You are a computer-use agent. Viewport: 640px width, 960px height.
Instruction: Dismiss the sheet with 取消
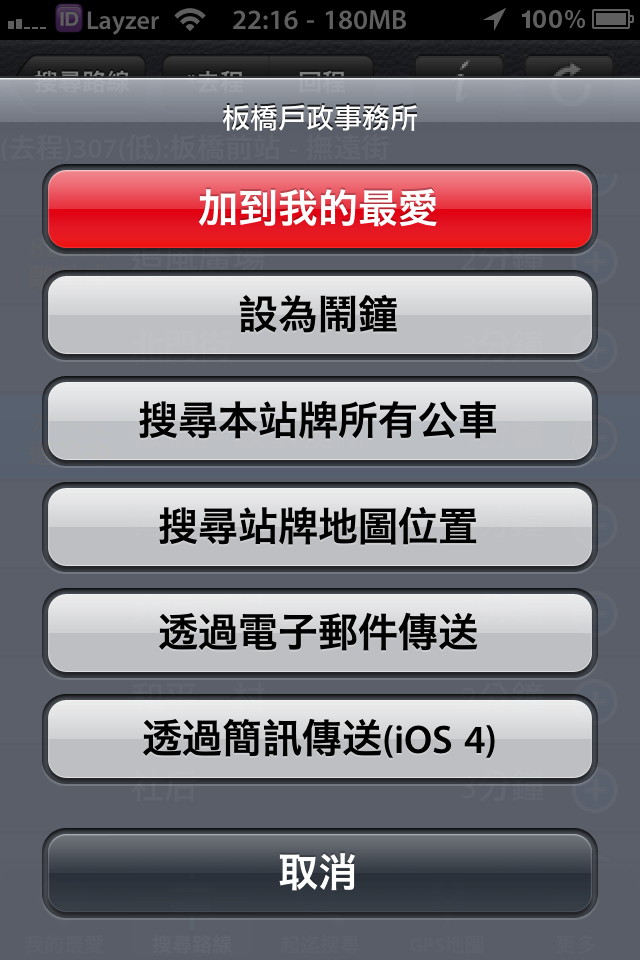coord(319,872)
